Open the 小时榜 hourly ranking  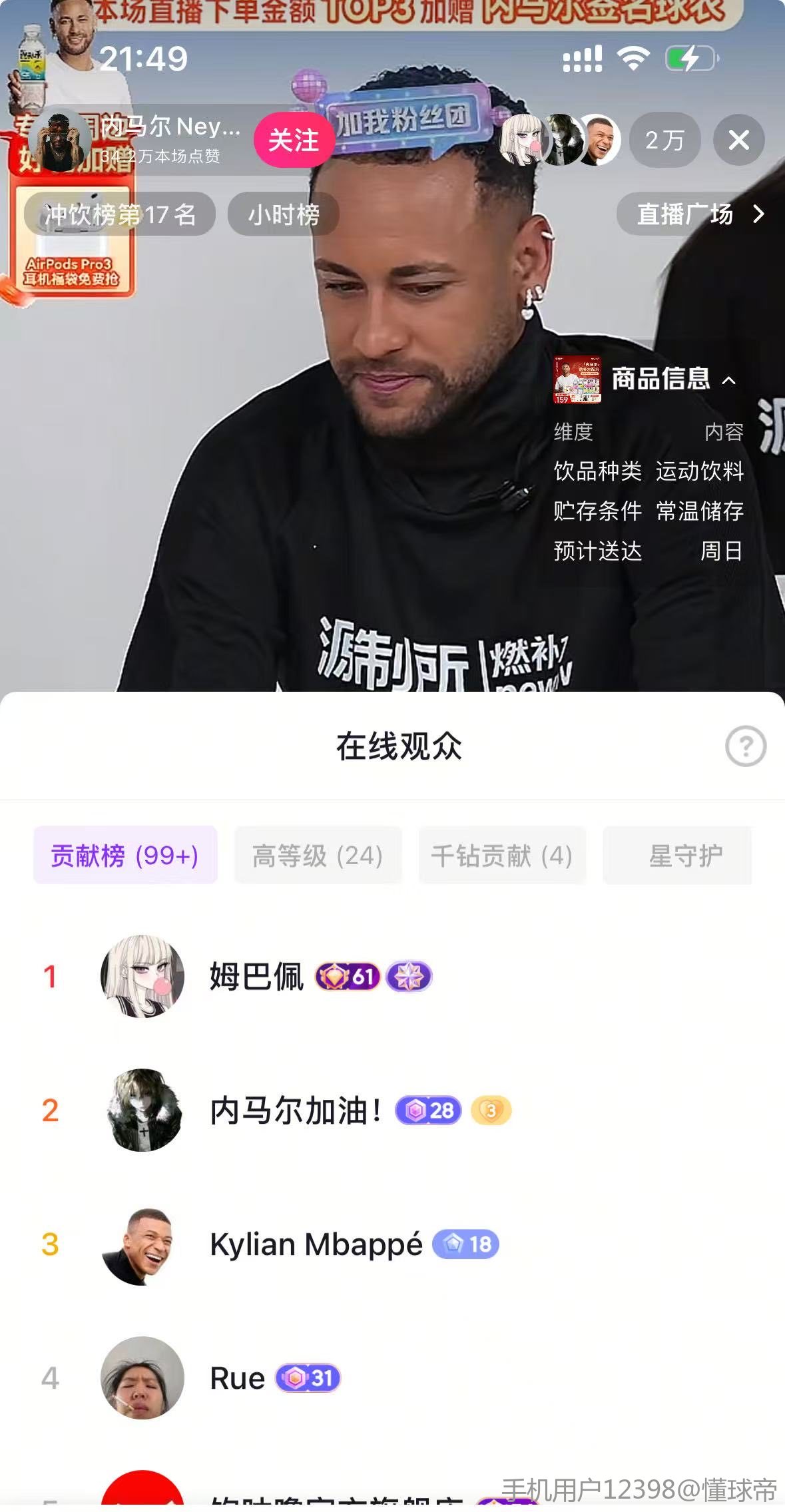[284, 214]
